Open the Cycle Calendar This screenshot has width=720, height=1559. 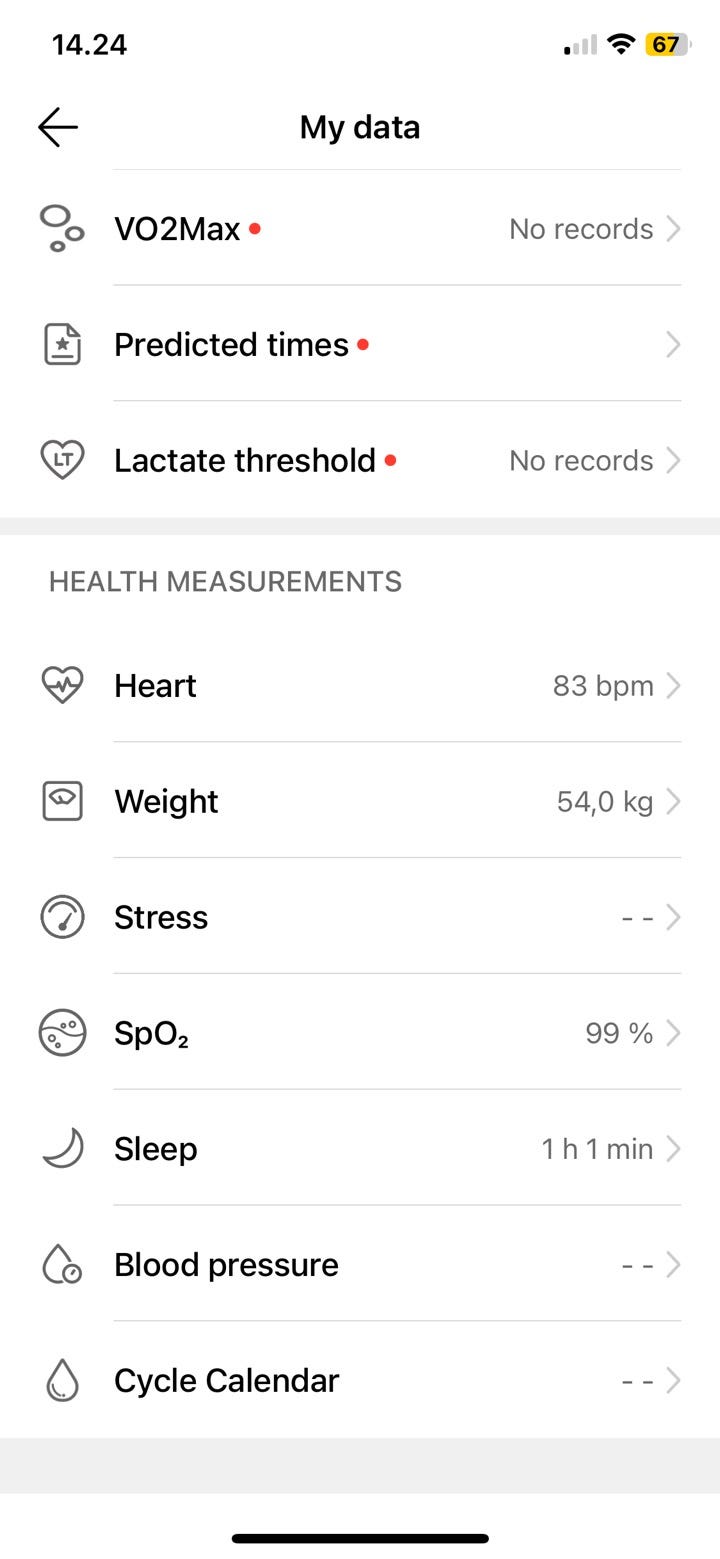tap(360, 1382)
